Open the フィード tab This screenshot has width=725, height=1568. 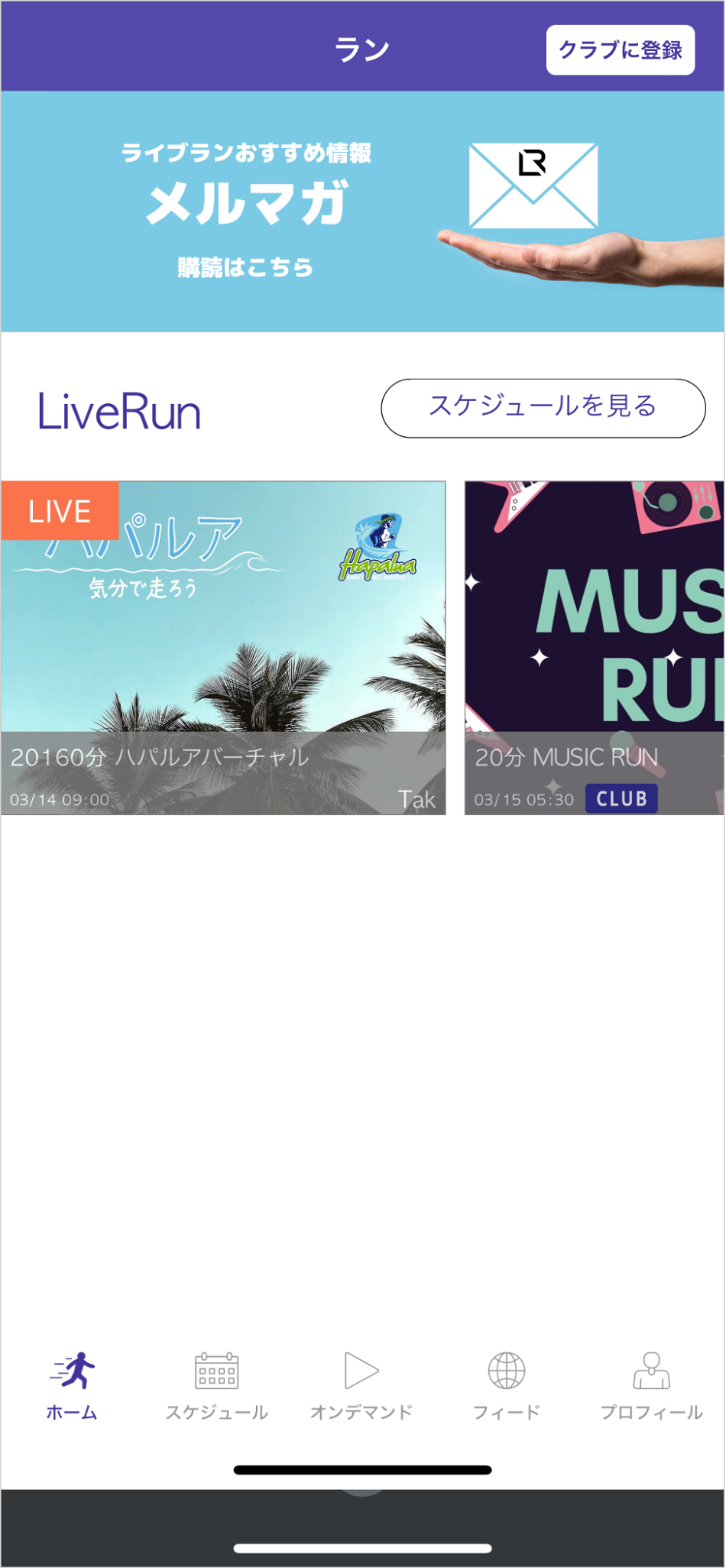507,1386
